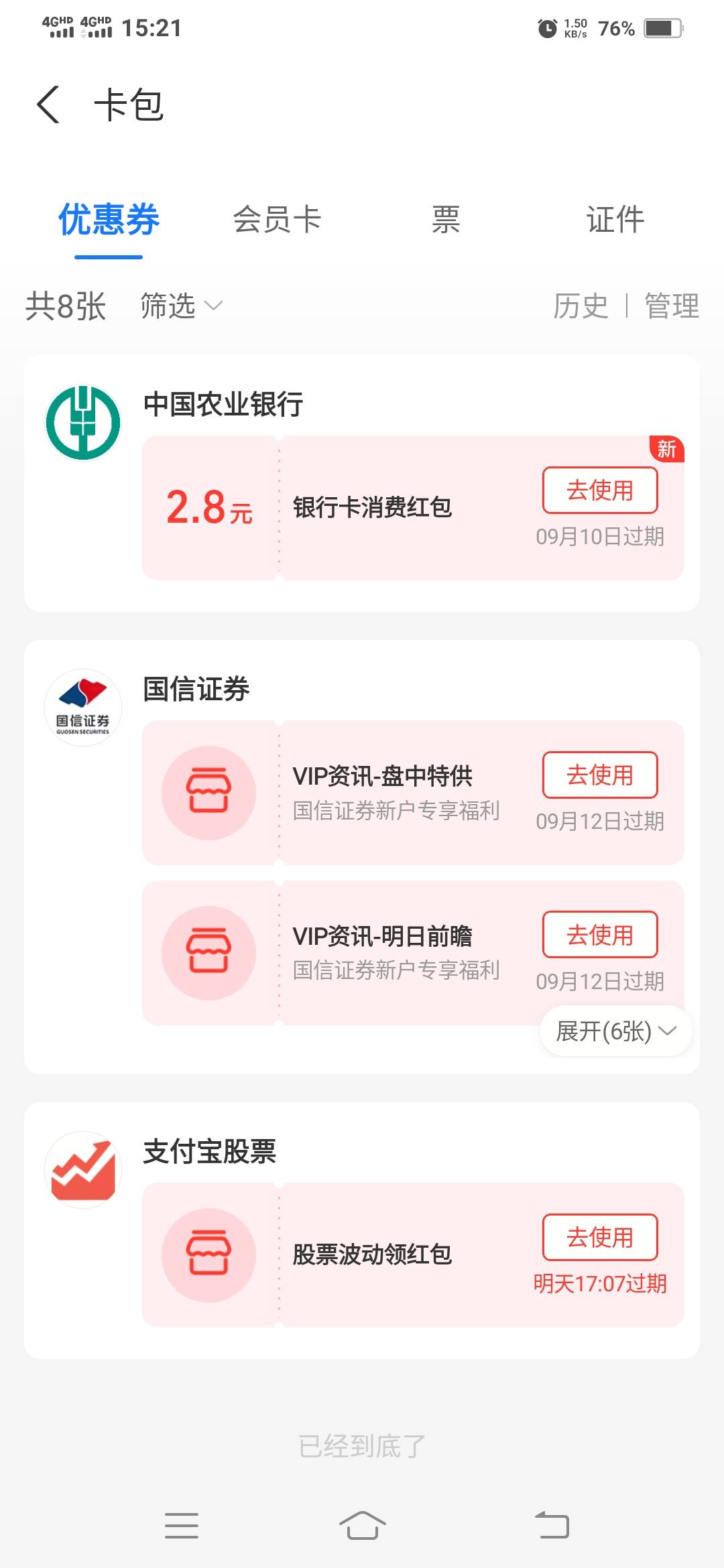The height and width of the screenshot is (1568, 724).
Task: Switch to the 会员卡 tab
Action: point(277,219)
